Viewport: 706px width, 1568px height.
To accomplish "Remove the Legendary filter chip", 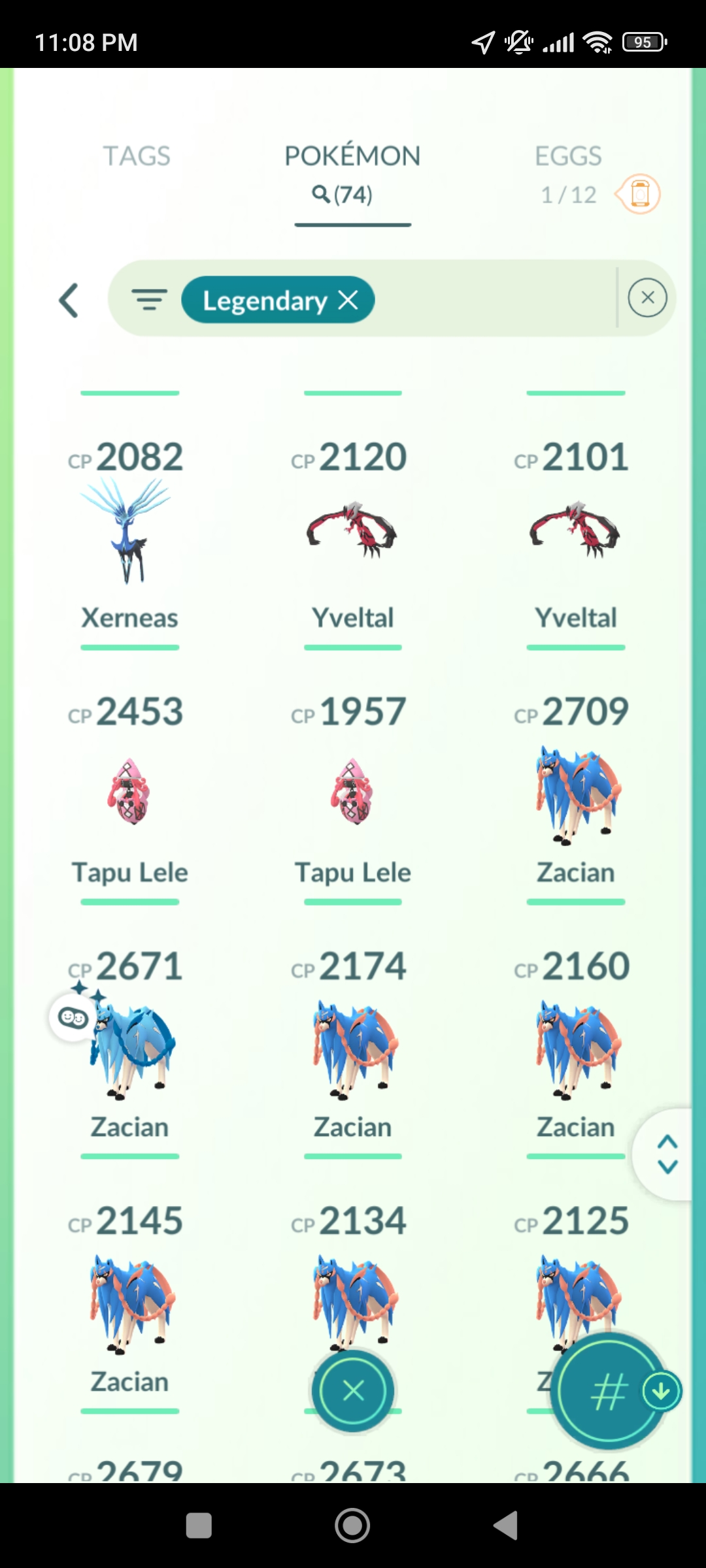I will 348,301.
